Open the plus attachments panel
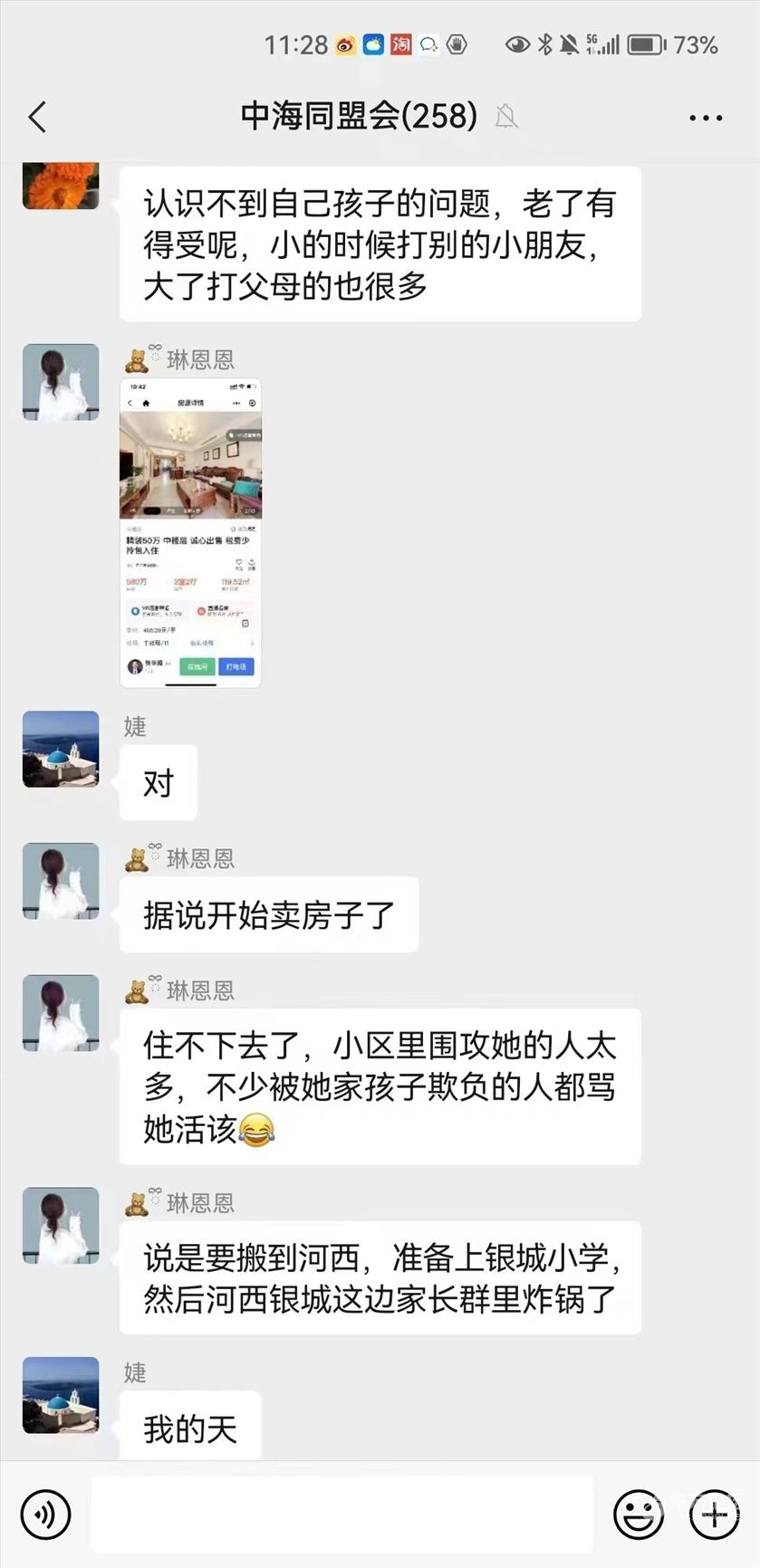The width and height of the screenshot is (760, 1568). coord(715,1514)
